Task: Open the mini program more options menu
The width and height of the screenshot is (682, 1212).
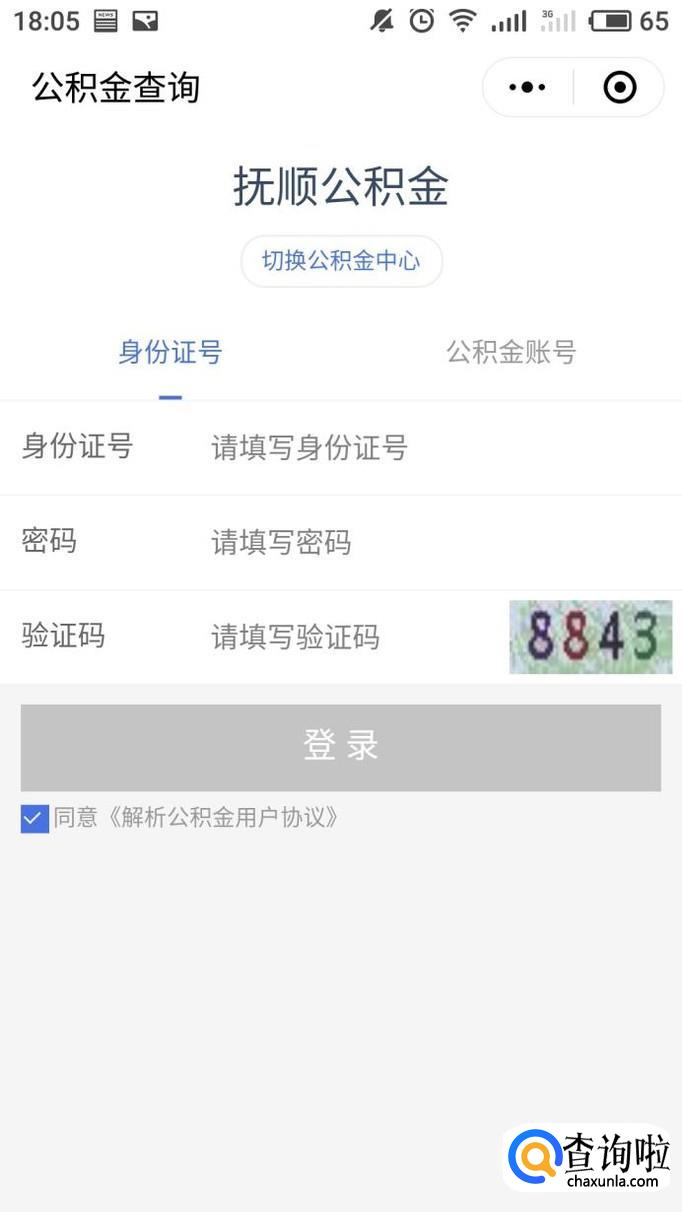Action: point(527,88)
